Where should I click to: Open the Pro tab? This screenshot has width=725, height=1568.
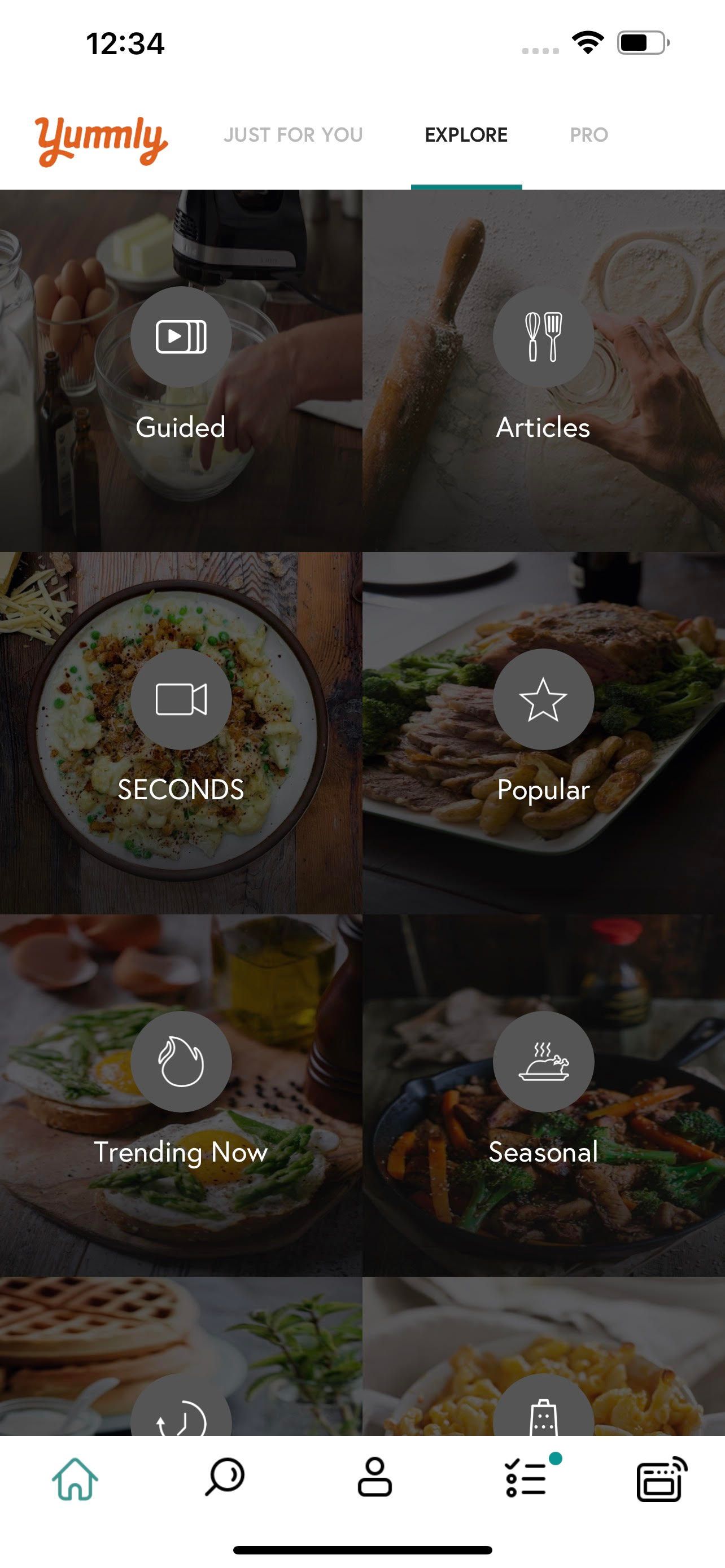589,134
